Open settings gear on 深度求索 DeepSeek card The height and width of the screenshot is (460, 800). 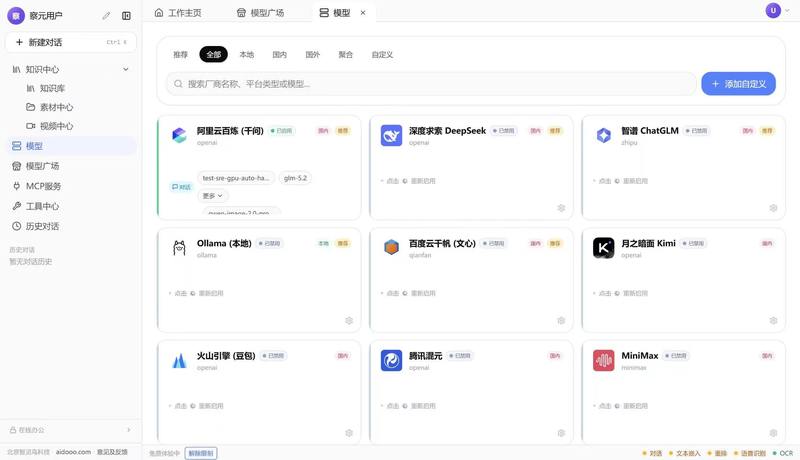point(561,208)
